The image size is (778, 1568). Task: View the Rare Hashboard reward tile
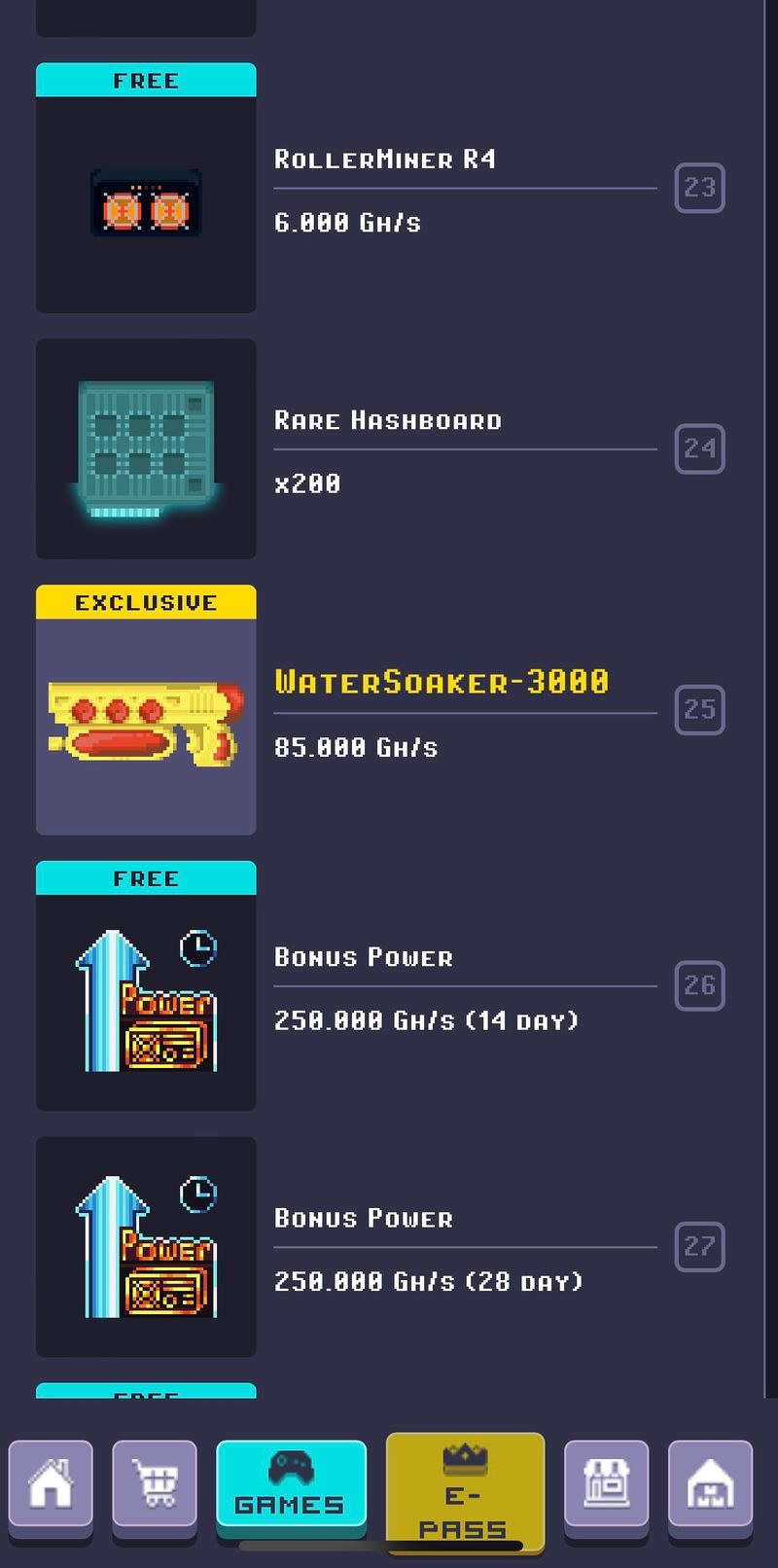[146, 449]
